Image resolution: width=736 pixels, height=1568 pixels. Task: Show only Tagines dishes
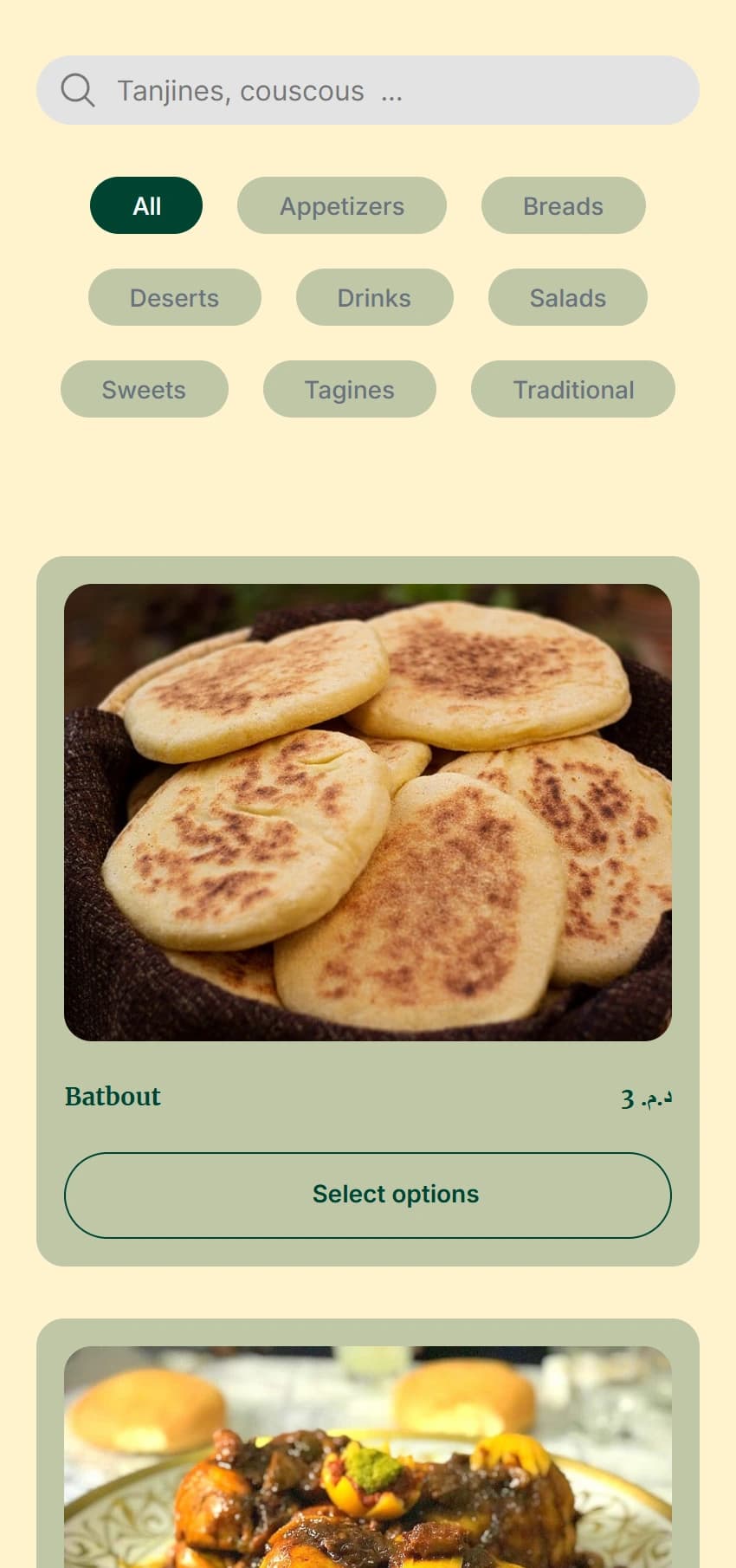pos(349,390)
